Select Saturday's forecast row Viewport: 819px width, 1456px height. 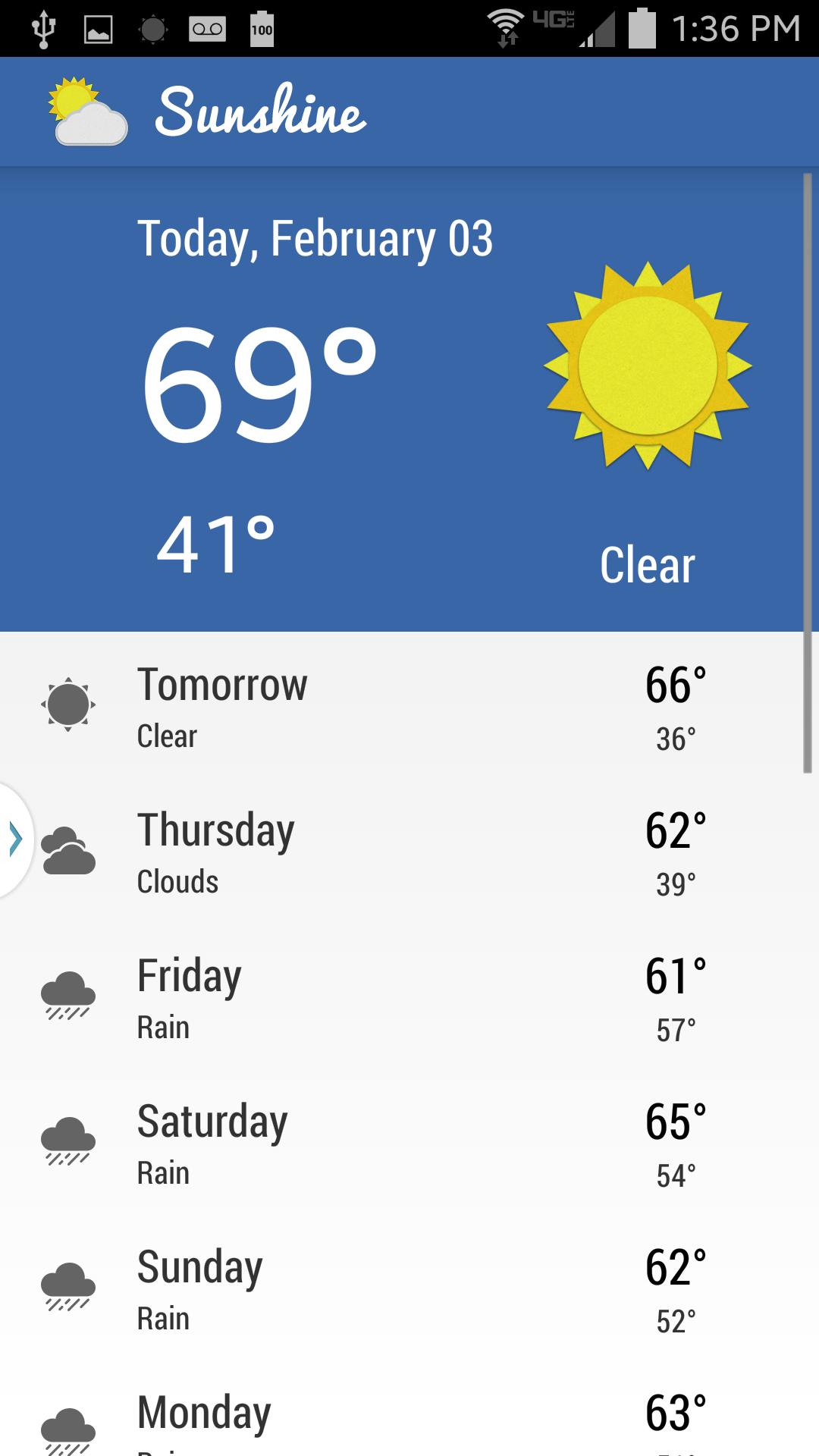click(x=402, y=1142)
